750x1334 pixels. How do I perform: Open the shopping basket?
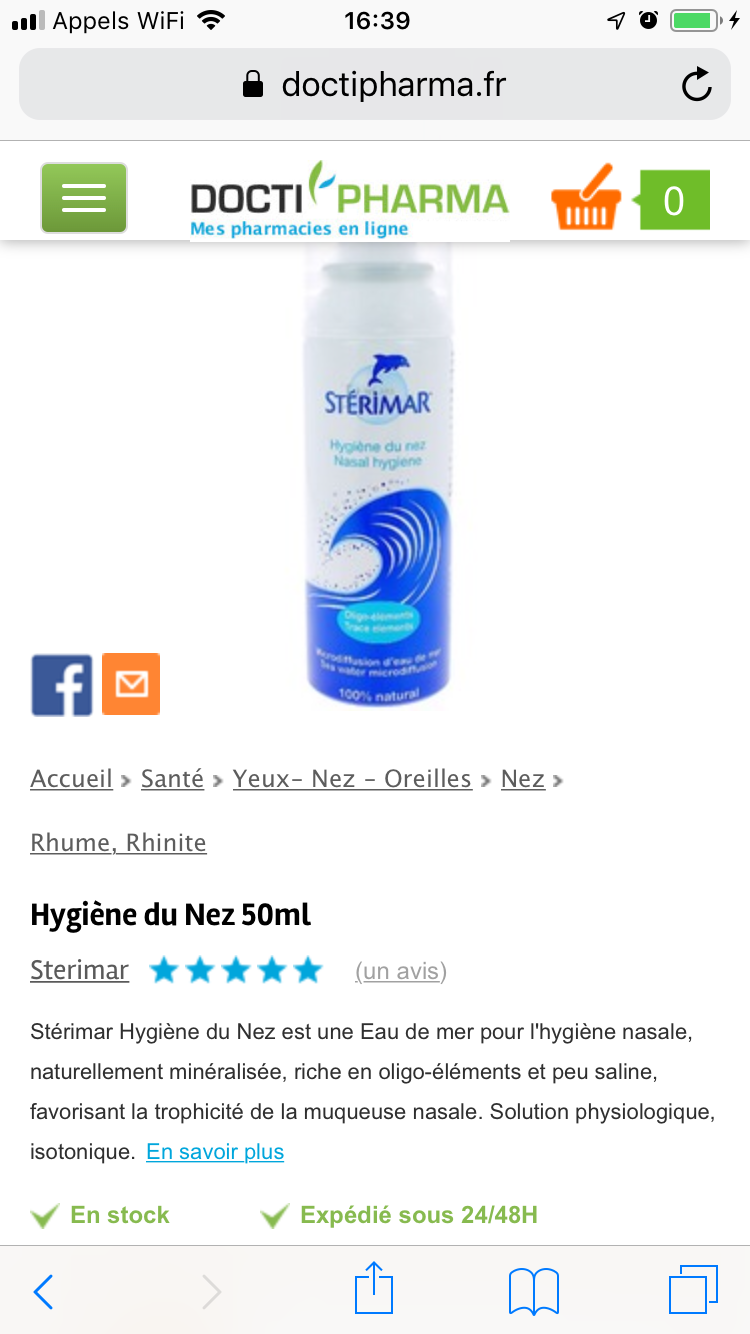pos(630,199)
